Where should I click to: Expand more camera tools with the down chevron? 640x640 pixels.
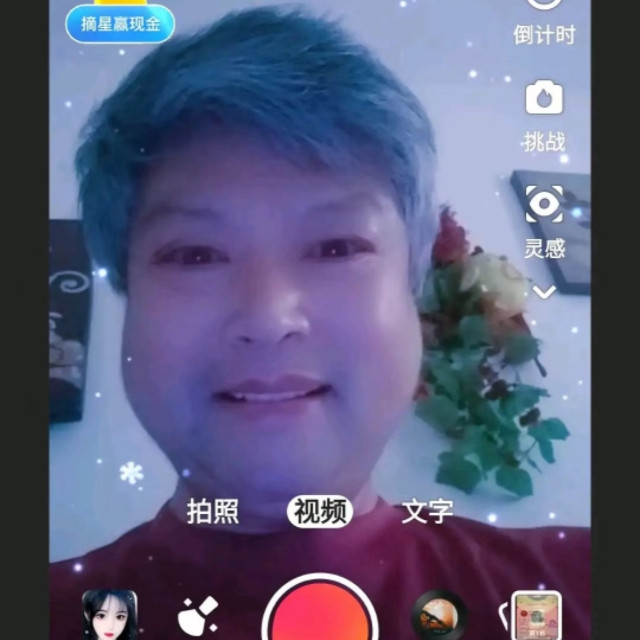point(544,292)
